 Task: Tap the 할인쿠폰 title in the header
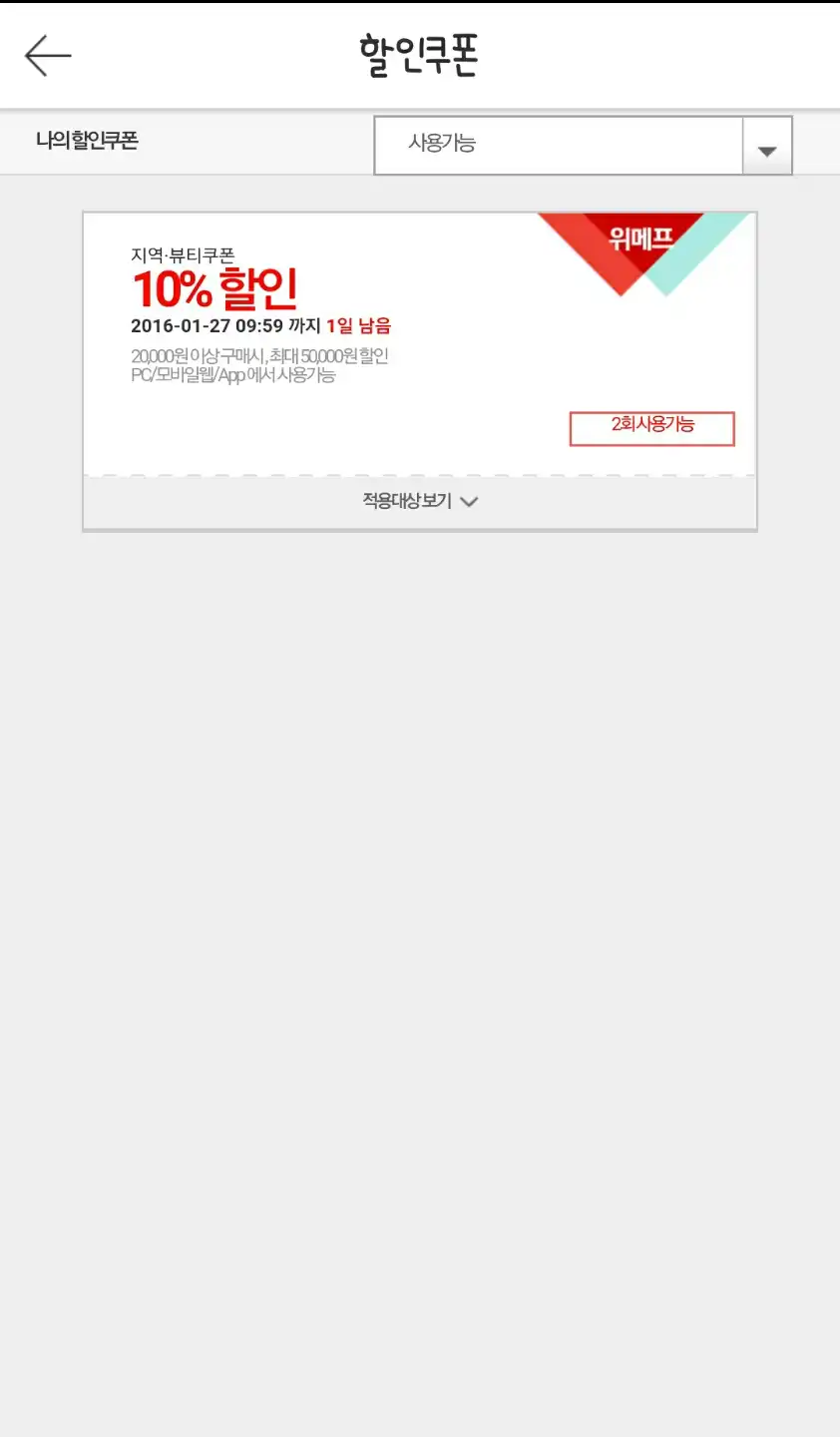pyautogui.click(x=420, y=55)
